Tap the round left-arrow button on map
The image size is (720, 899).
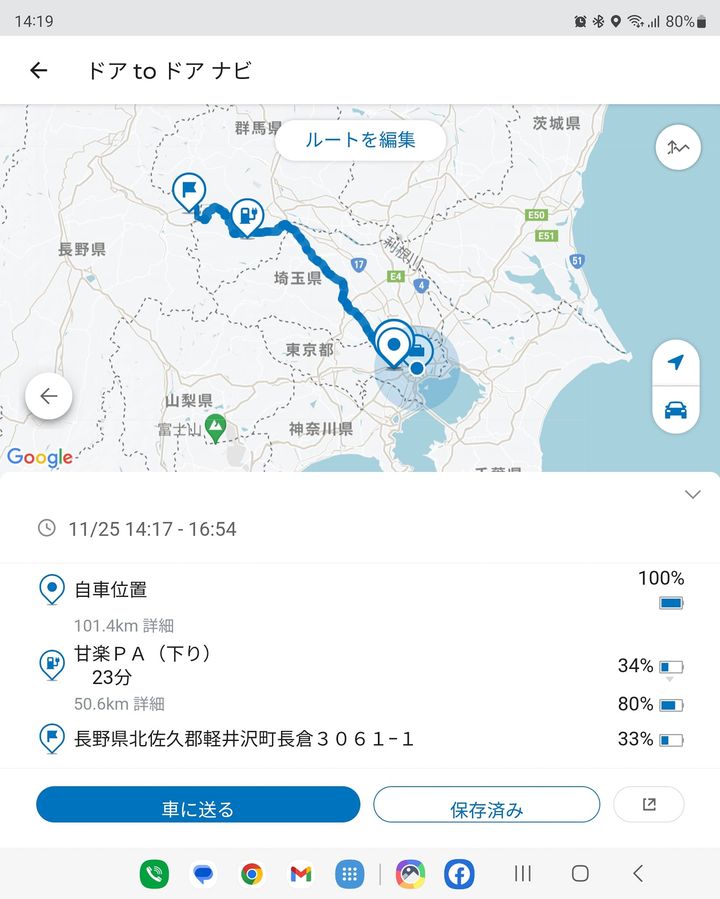pyautogui.click(x=49, y=396)
